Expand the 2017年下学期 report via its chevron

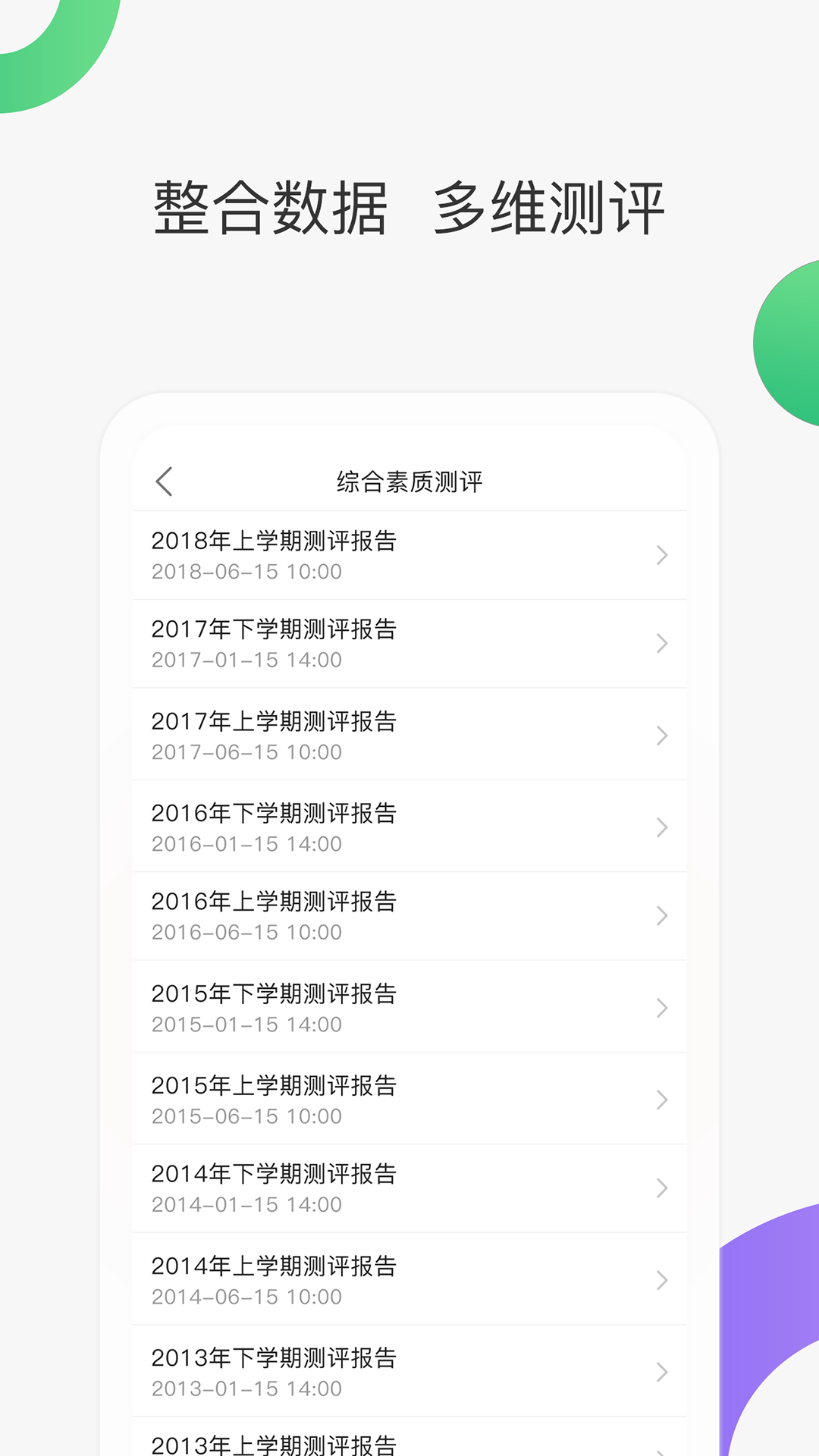pos(661,643)
